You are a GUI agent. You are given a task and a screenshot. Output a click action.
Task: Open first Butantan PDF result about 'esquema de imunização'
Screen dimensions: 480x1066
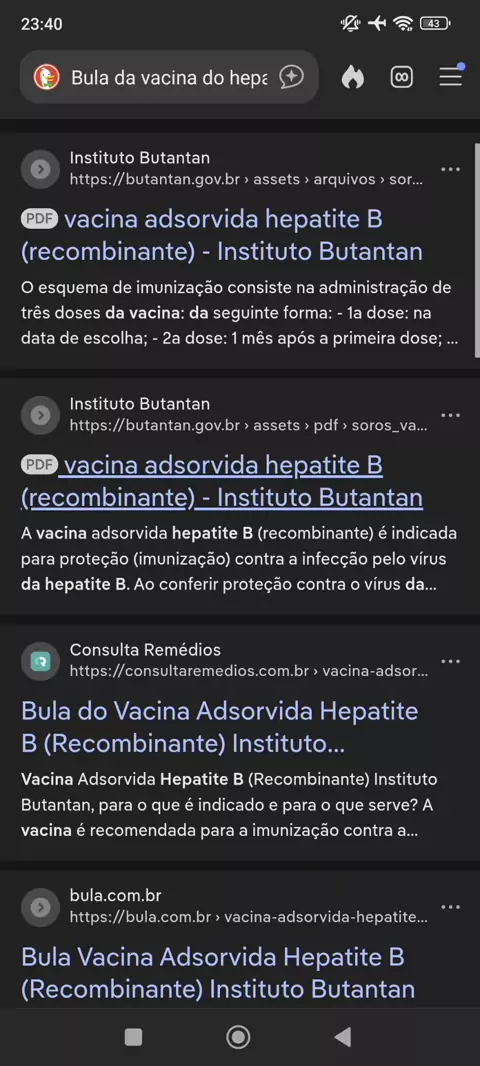click(222, 236)
